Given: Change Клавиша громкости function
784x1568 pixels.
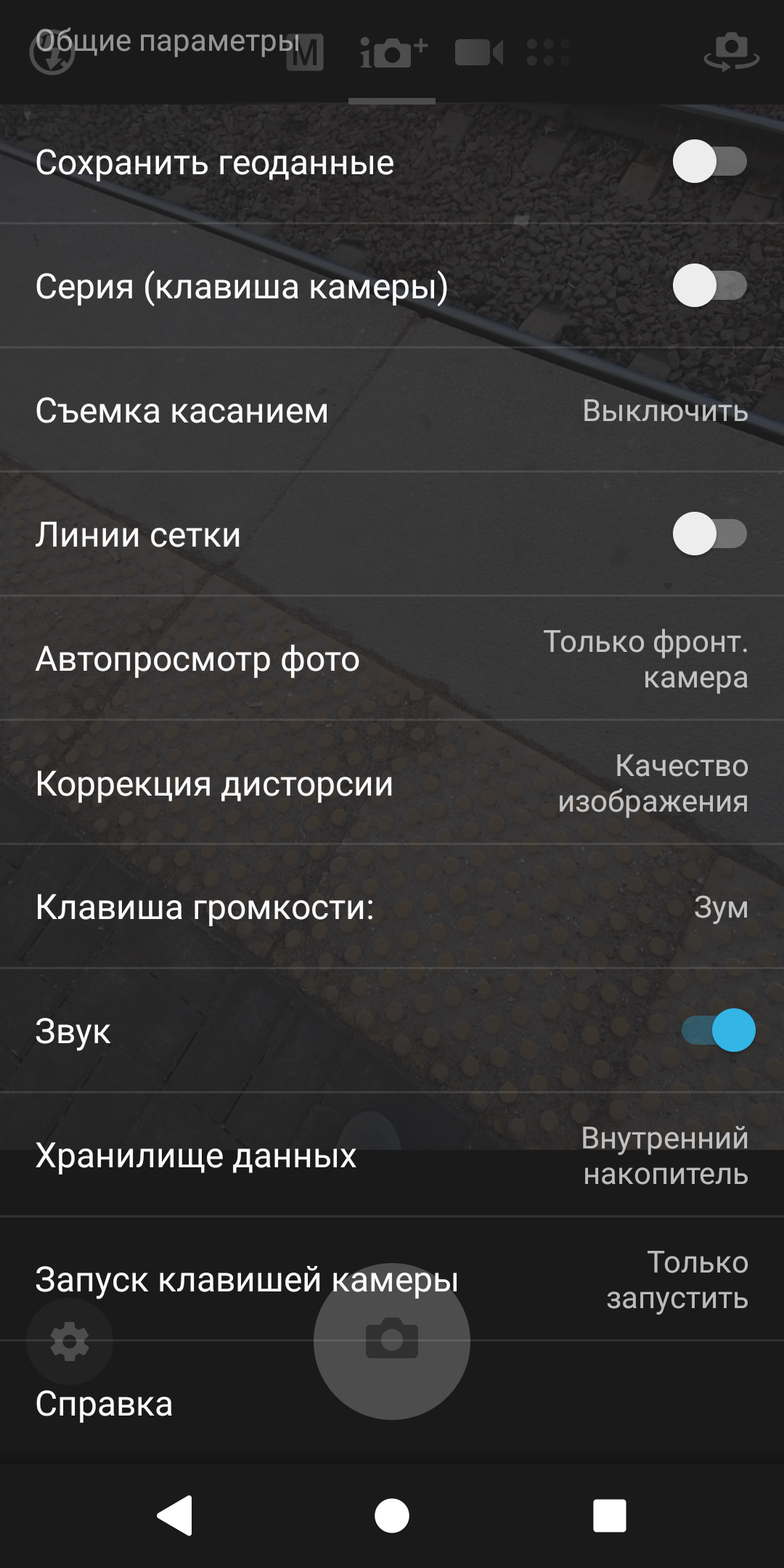Looking at the screenshot, I should coord(392,907).
